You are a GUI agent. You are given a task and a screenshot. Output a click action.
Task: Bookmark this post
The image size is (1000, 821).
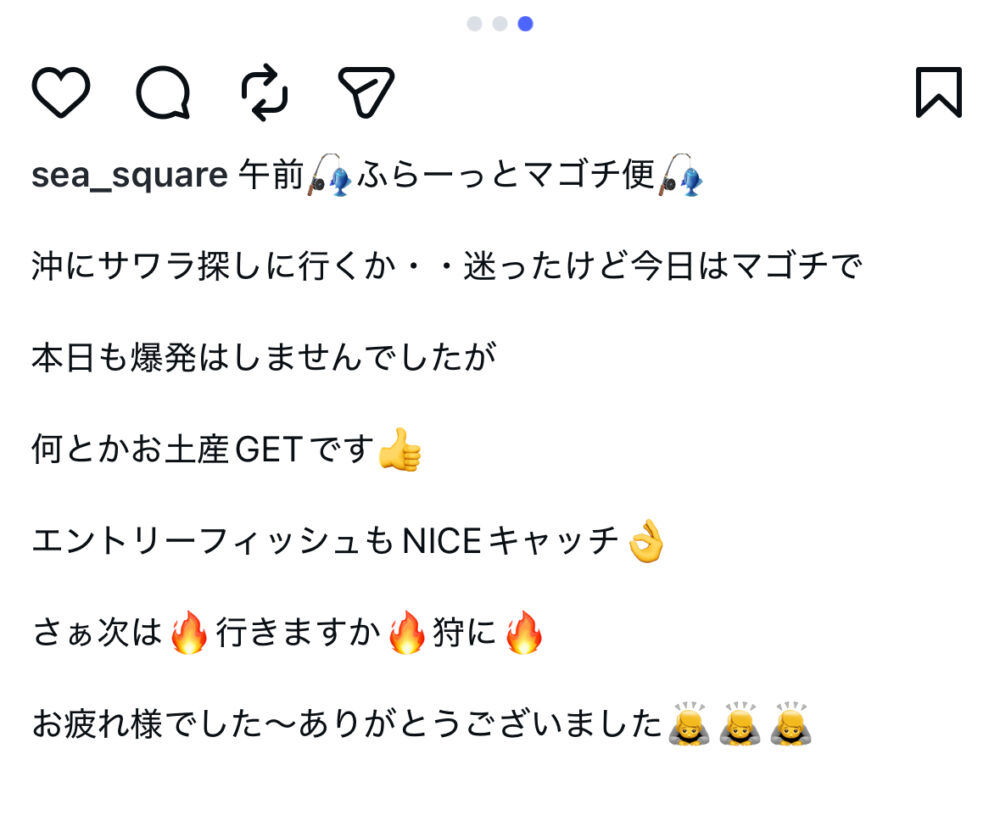(x=938, y=93)
